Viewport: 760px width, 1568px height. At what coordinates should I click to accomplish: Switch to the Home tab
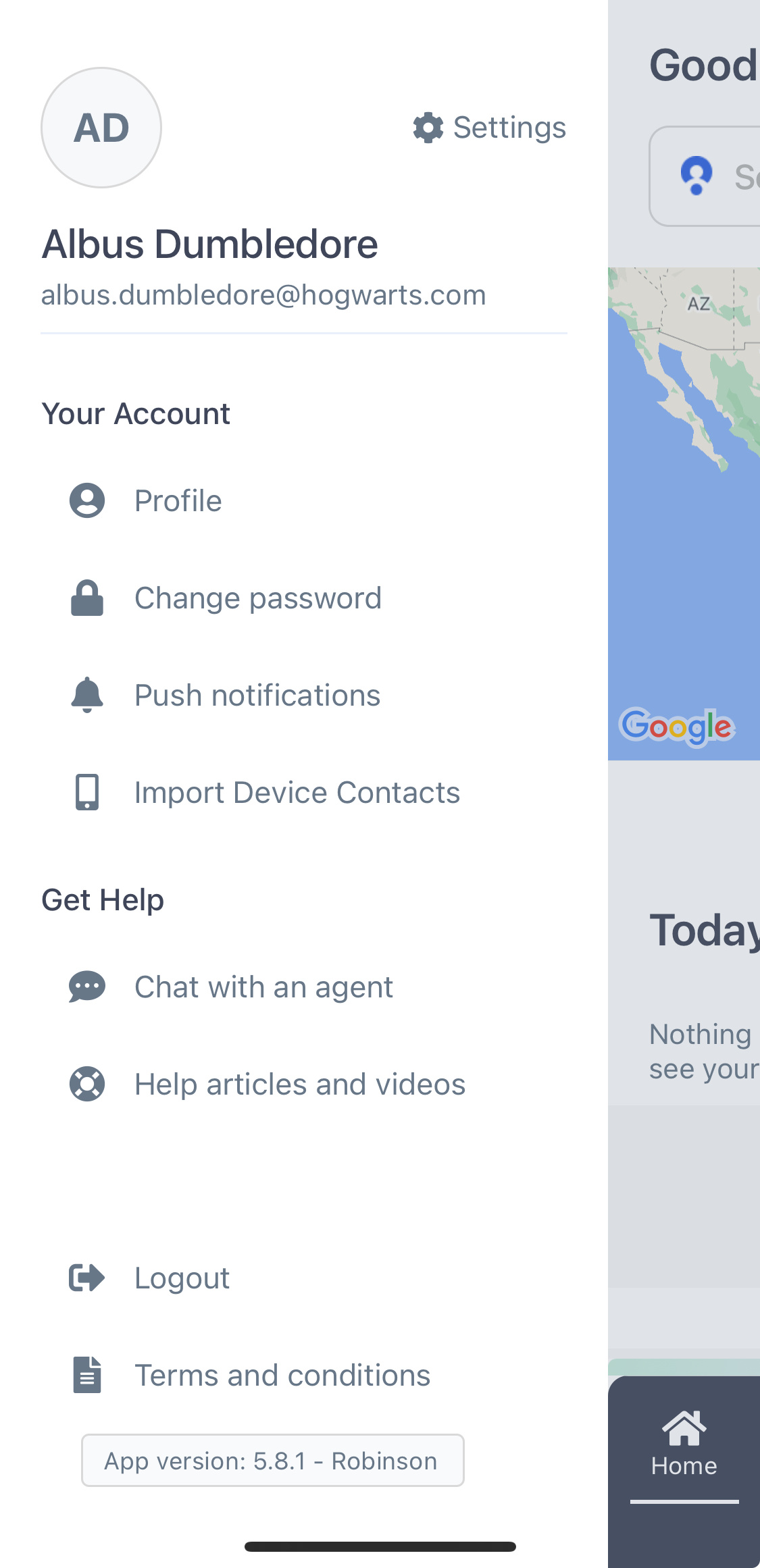pos(684,1445)
